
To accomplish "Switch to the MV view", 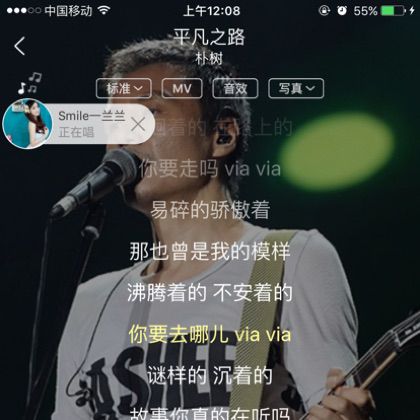I will [182, 88].
